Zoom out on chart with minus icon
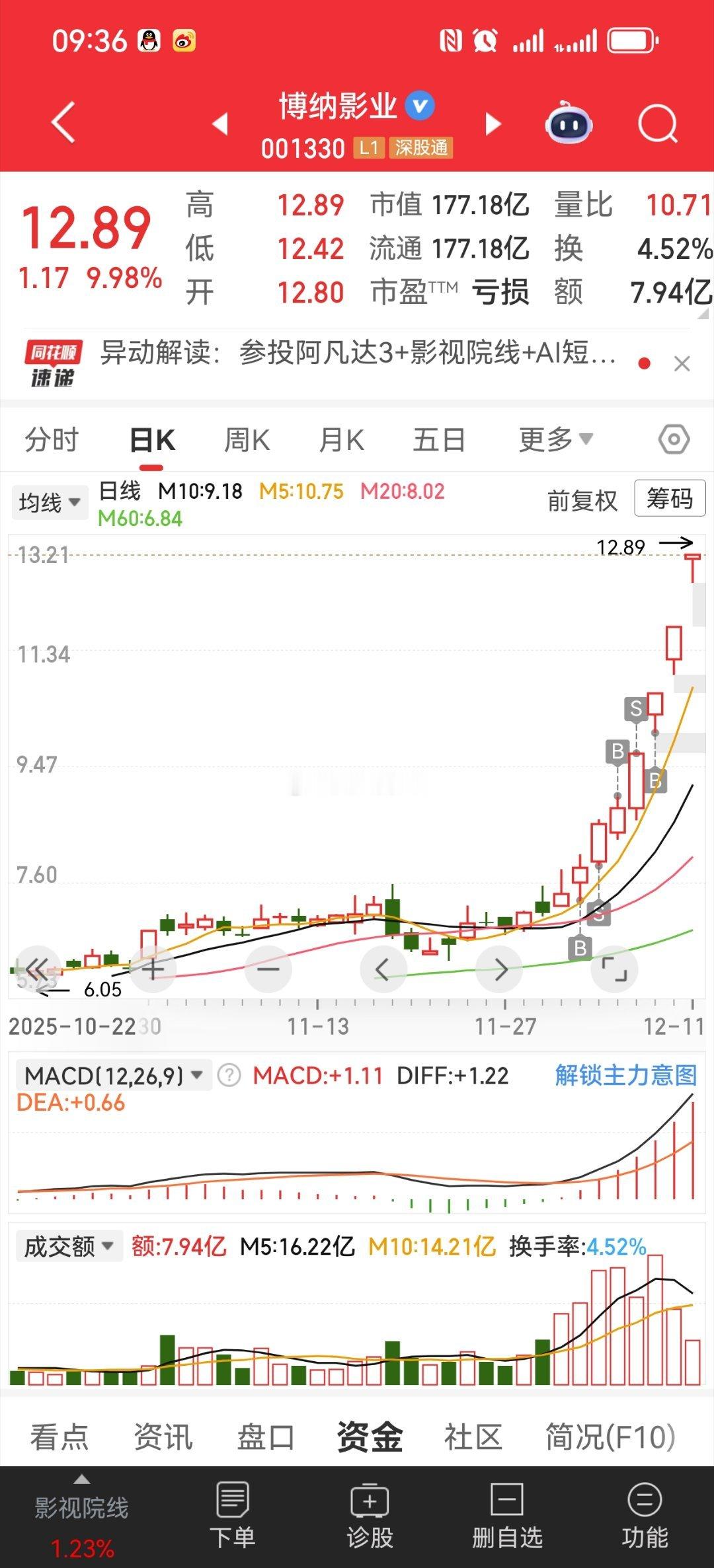This screenshot has width=714, height=1568. [268, 969]
